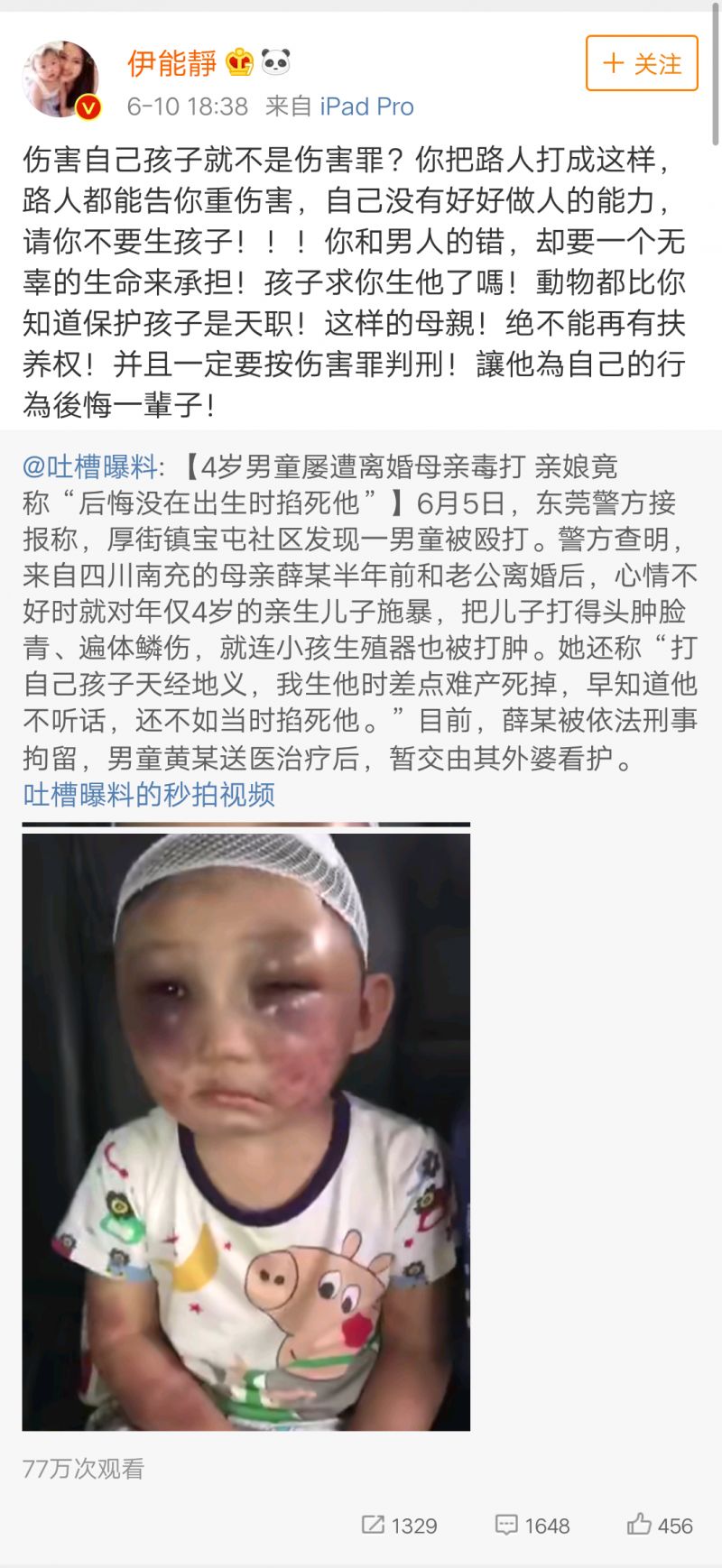Play the video of the injured boy
722x1568 pixels.
pyautogui.click(x=246, y=1128)
